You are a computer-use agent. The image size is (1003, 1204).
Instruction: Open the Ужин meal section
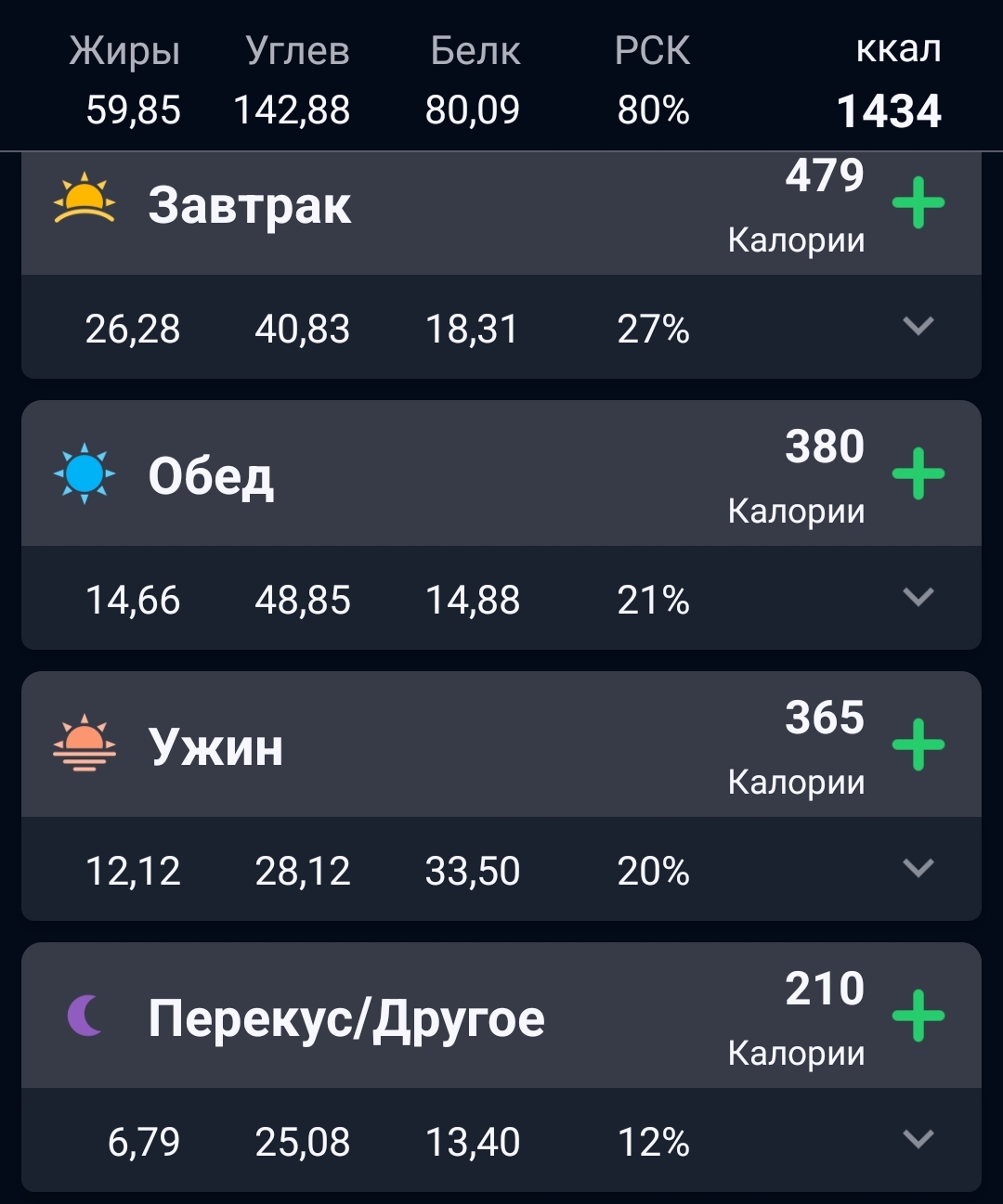[215, 747]
